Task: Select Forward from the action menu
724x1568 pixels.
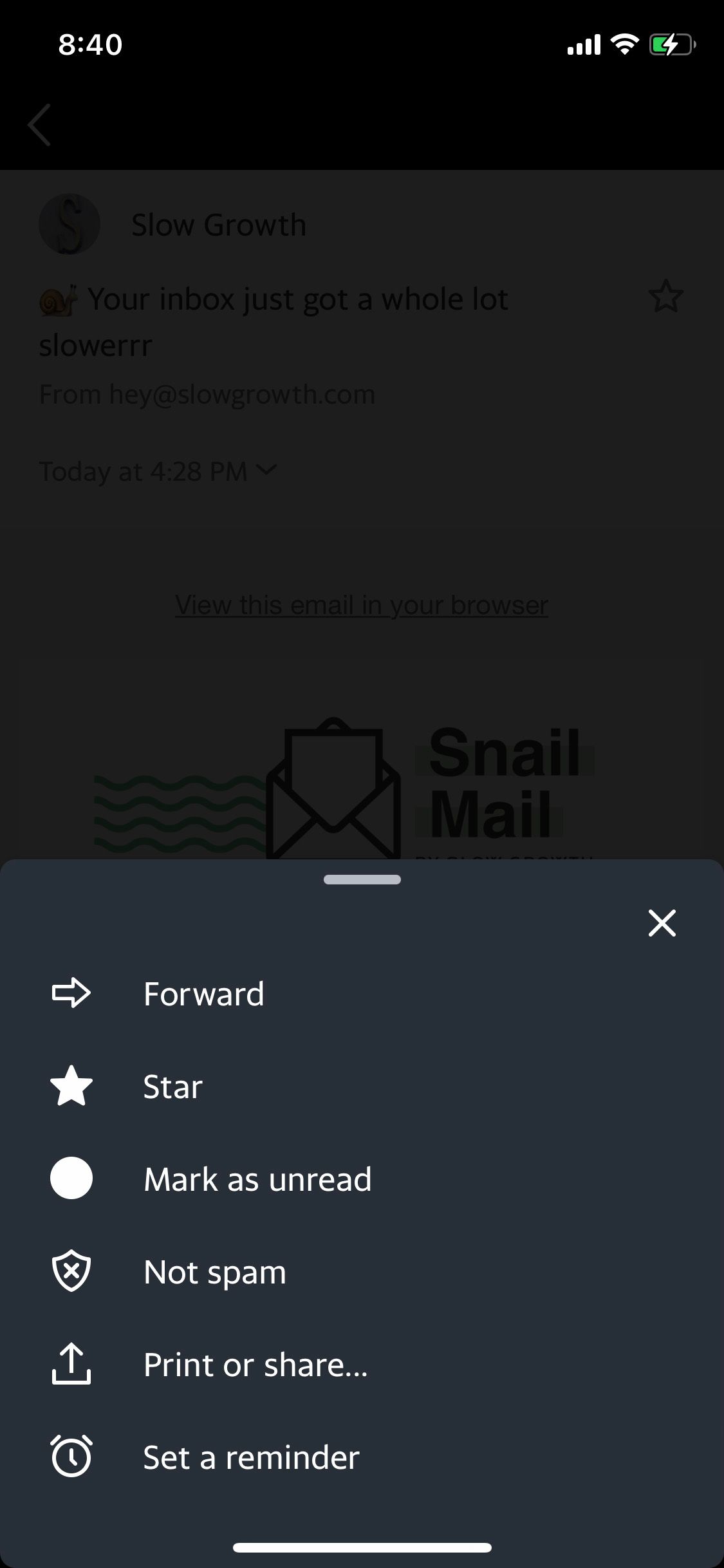Action: (203, 993)
